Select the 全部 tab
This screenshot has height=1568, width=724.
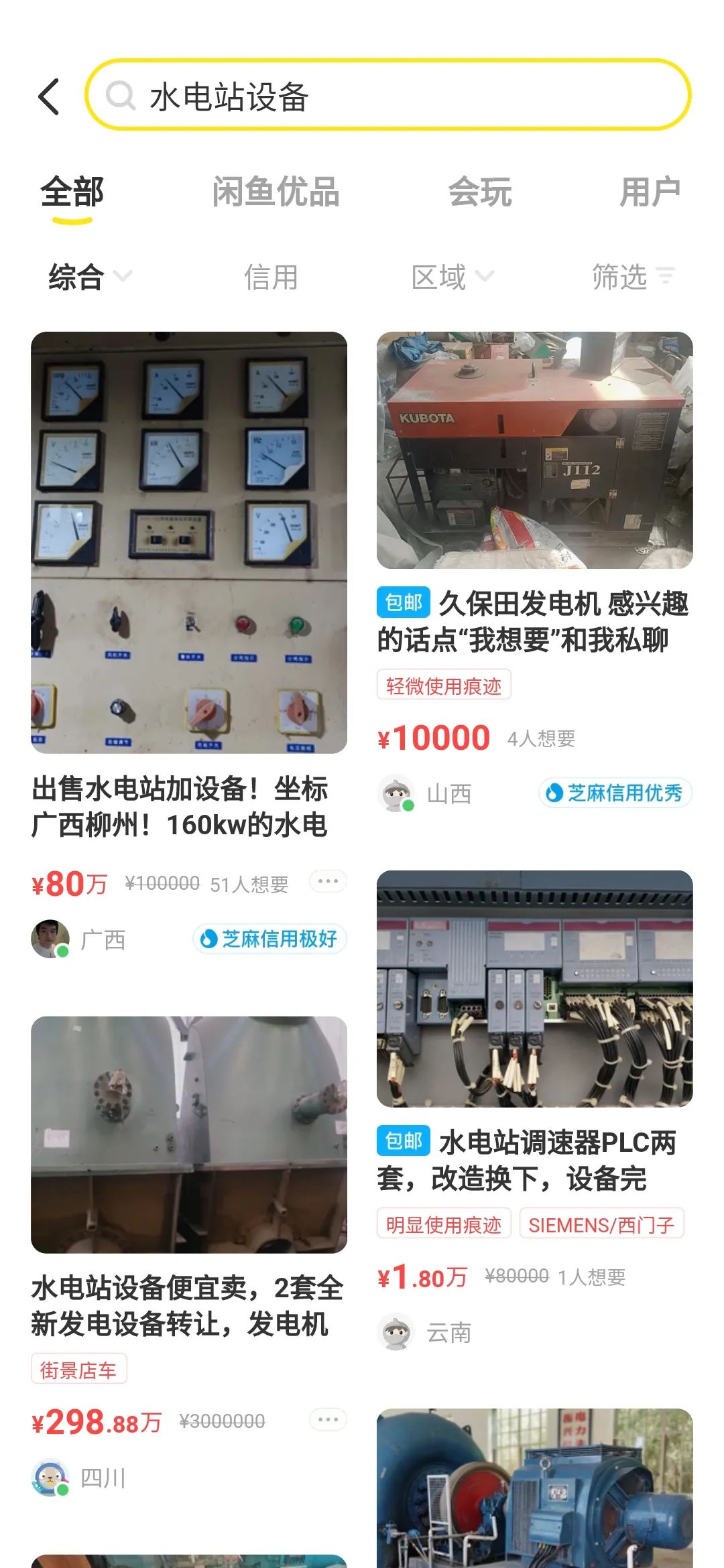[72, 192]
